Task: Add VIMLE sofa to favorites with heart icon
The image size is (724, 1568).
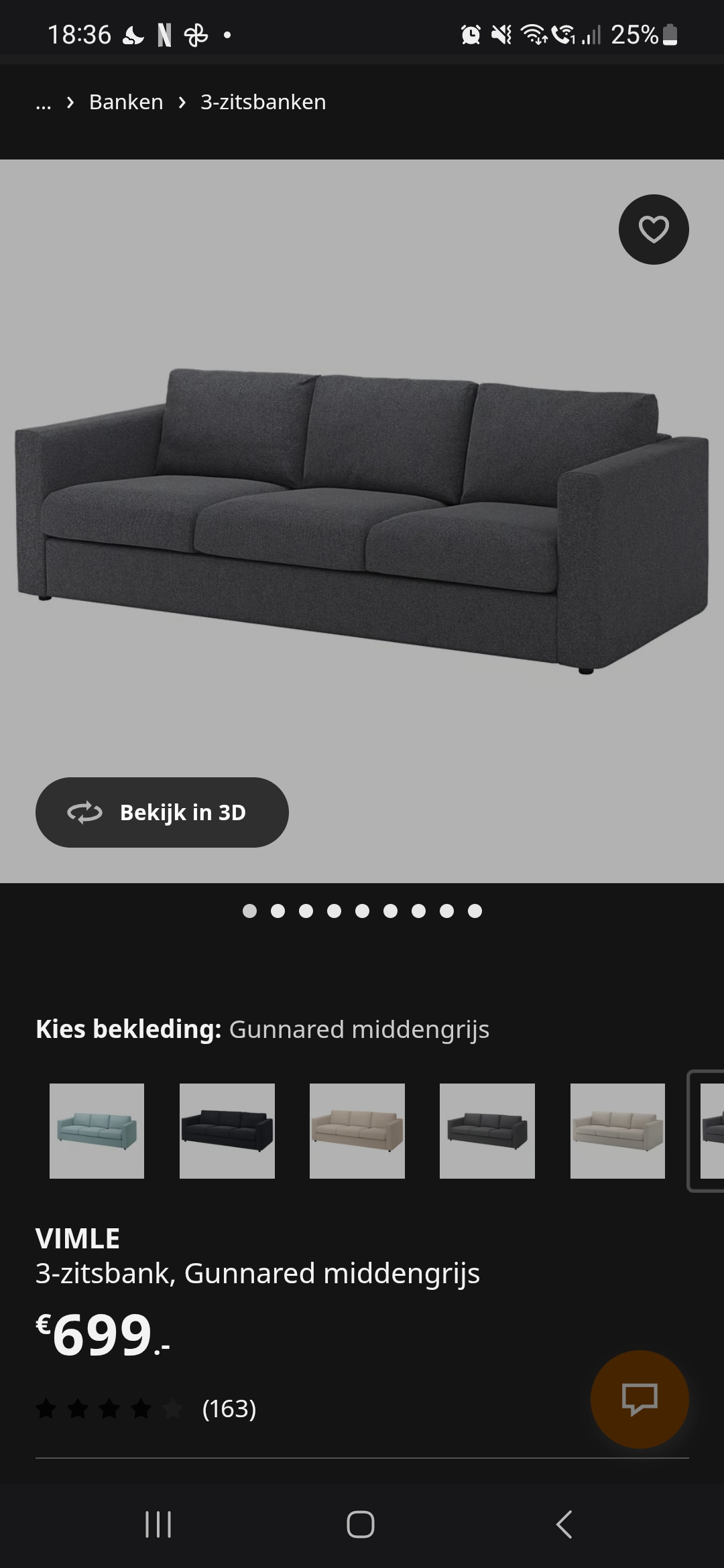Action: [654, 230]
